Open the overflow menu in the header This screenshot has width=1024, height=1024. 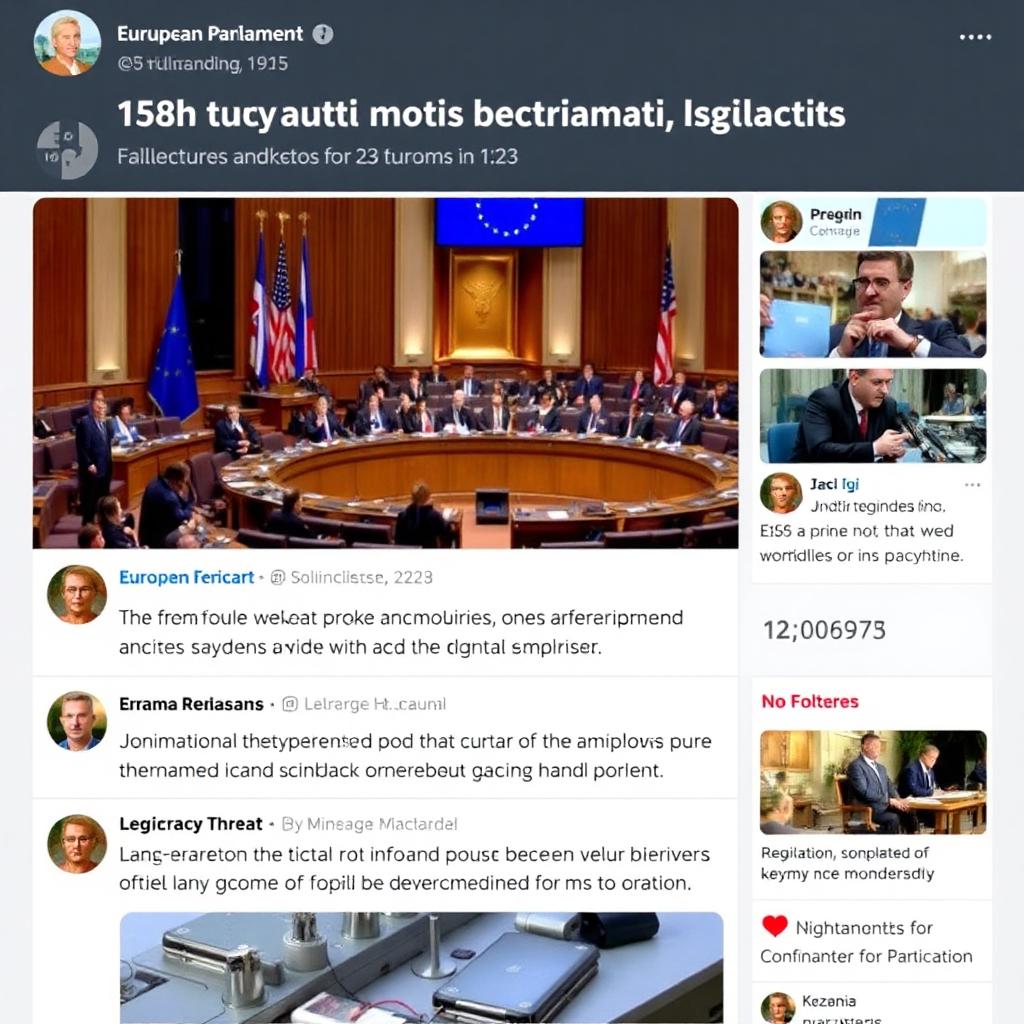tap(975, 37)
